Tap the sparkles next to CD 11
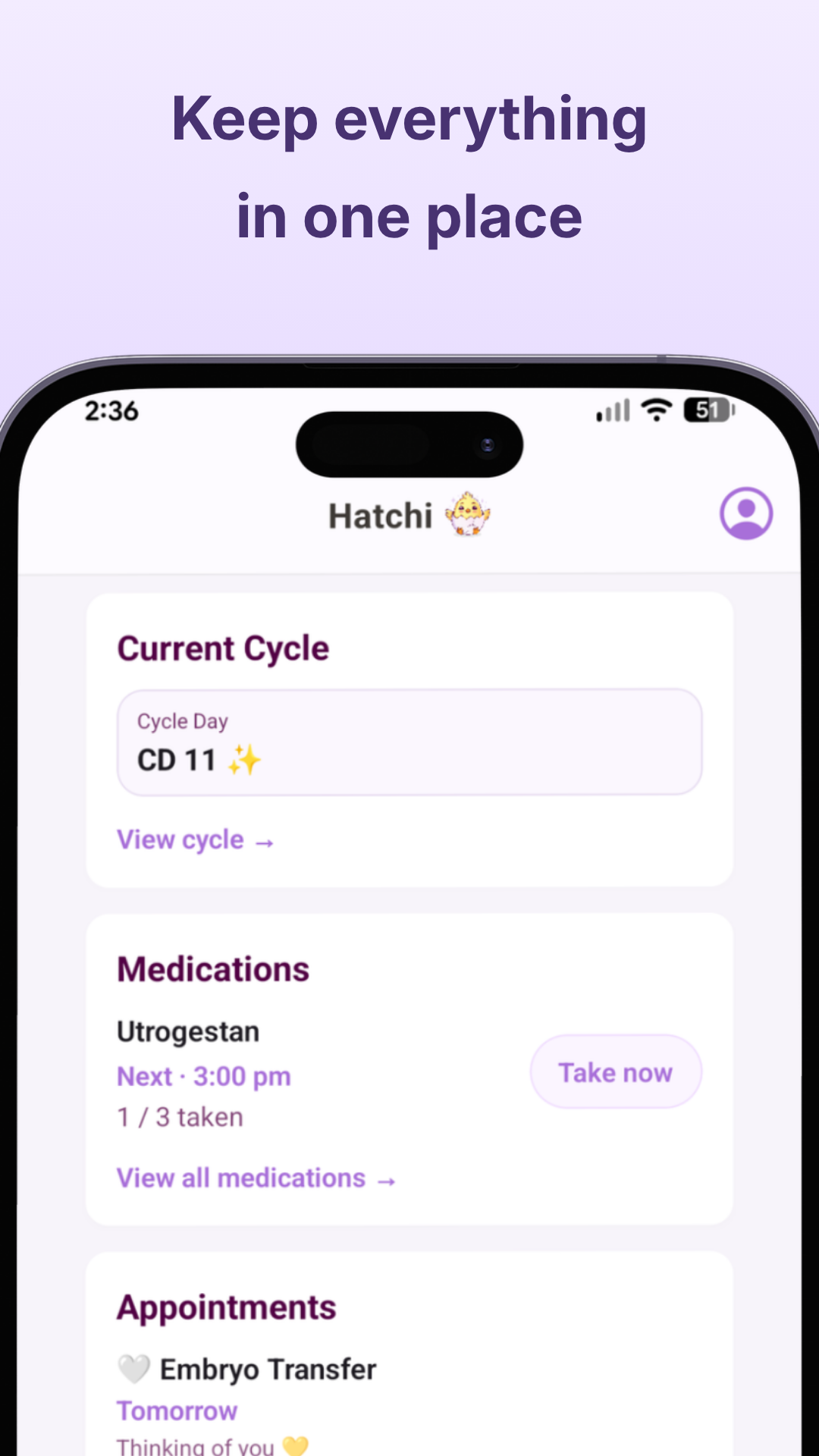Screen dimensions: 819x1456 click(x=244, y=758)
